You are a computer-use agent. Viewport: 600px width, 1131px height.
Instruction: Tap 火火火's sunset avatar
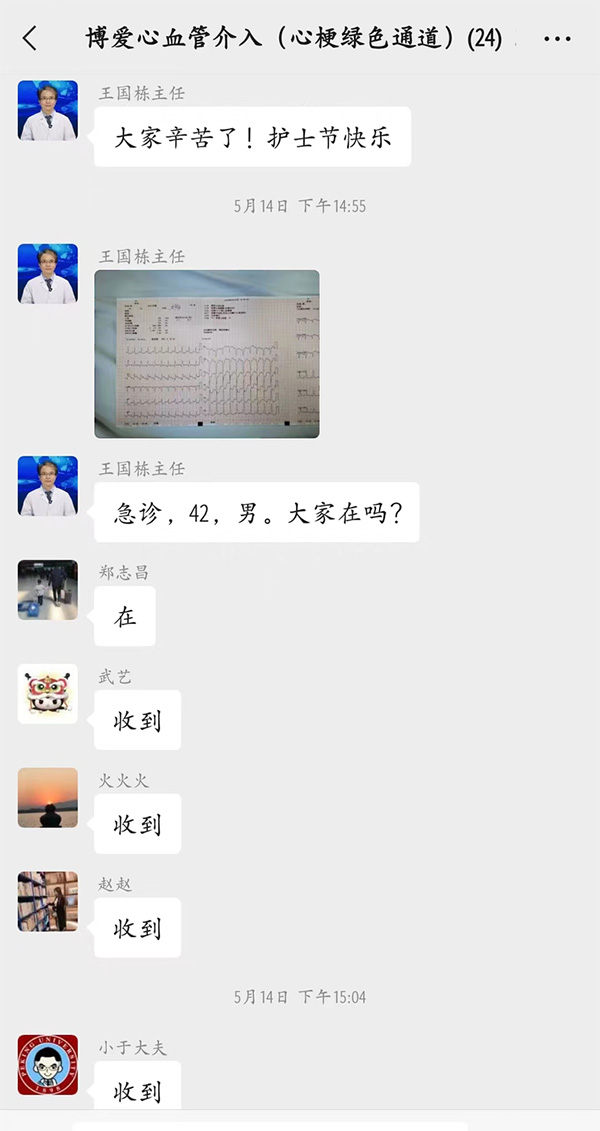coord(48,797)
